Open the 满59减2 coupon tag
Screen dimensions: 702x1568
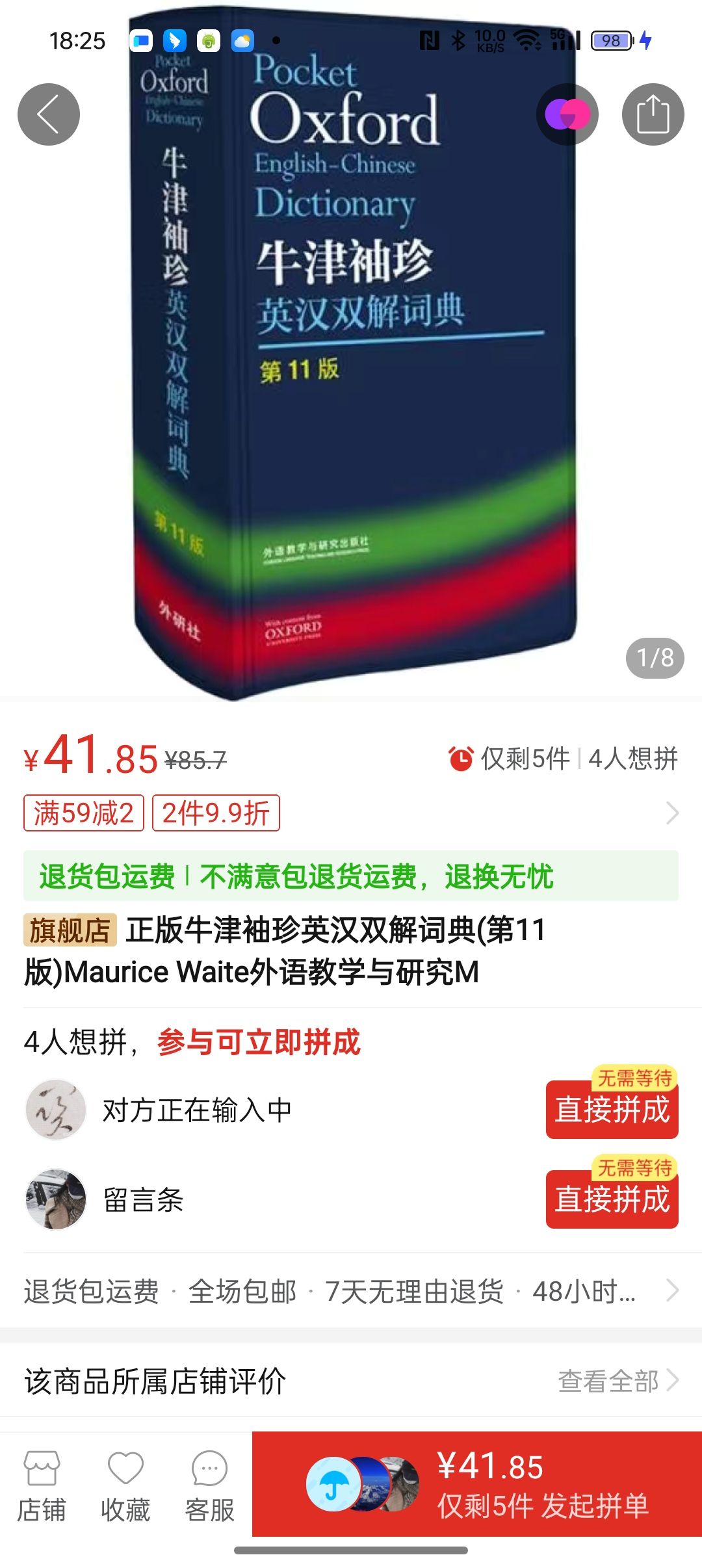coord(83,813)
